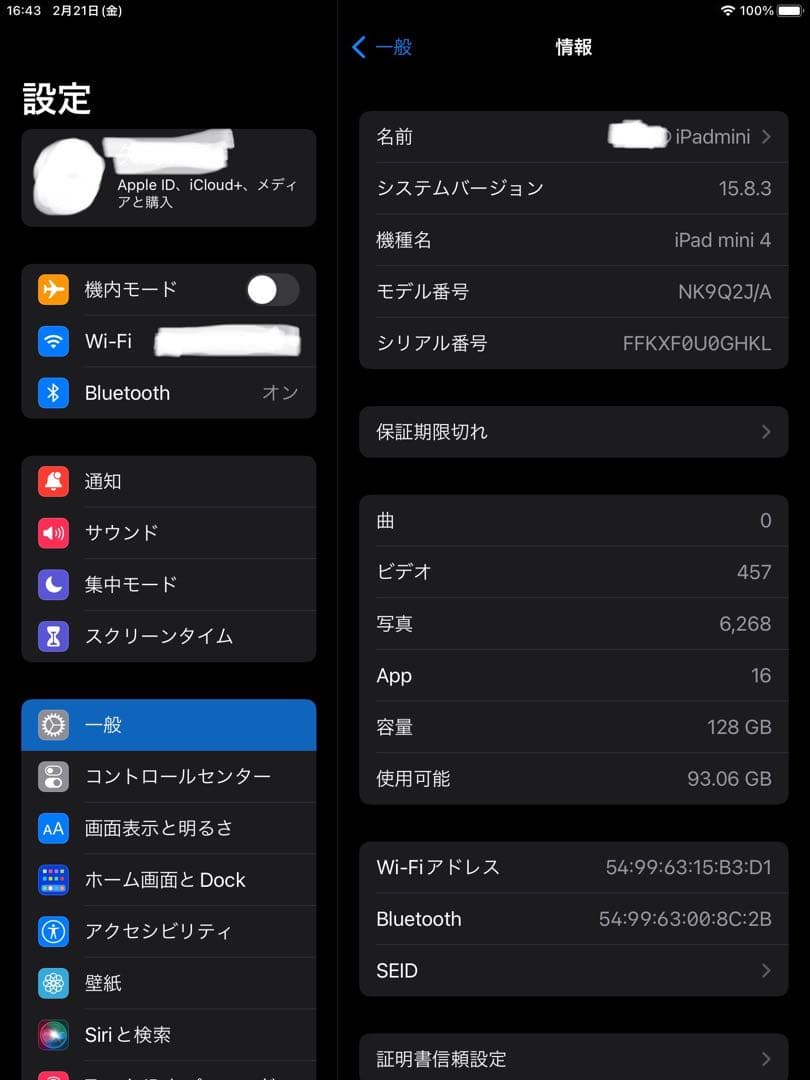Viewport: 810px width, 1080px height.
Task: Expand the 名前 (Name) row chevron
Action: [x=766, y=137]
